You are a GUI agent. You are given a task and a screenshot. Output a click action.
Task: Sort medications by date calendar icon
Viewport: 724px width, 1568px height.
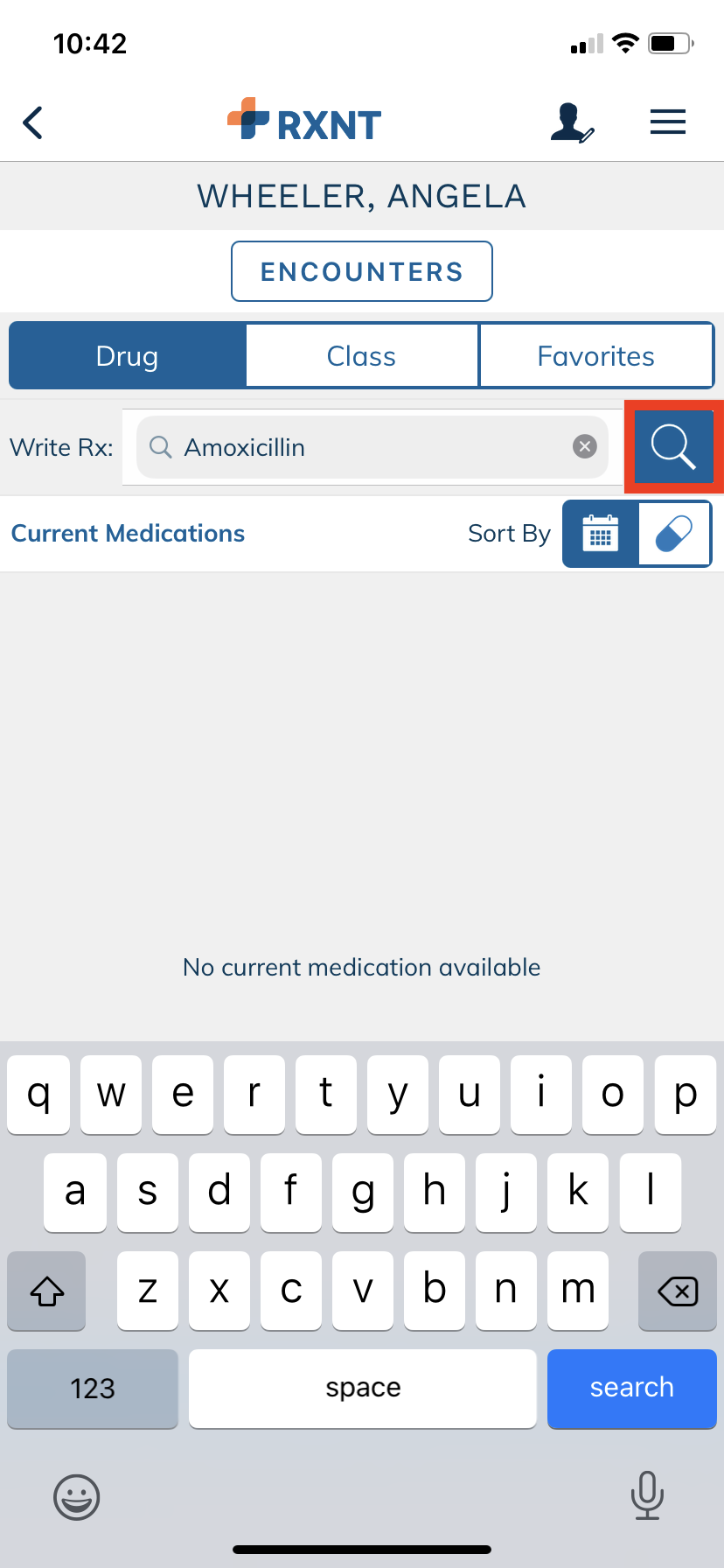pyautogui.click(x=601, y=533)
